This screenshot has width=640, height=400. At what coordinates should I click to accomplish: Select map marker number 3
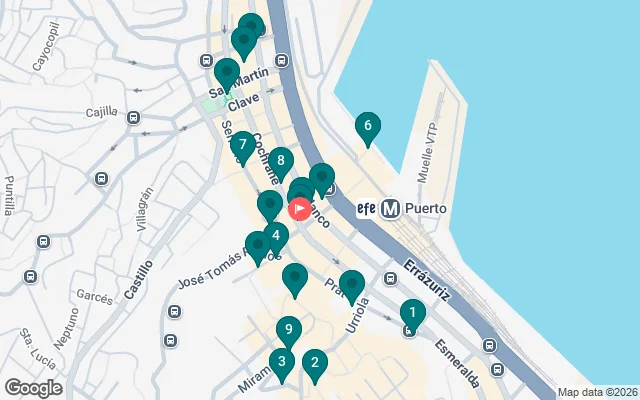point(282,363)
